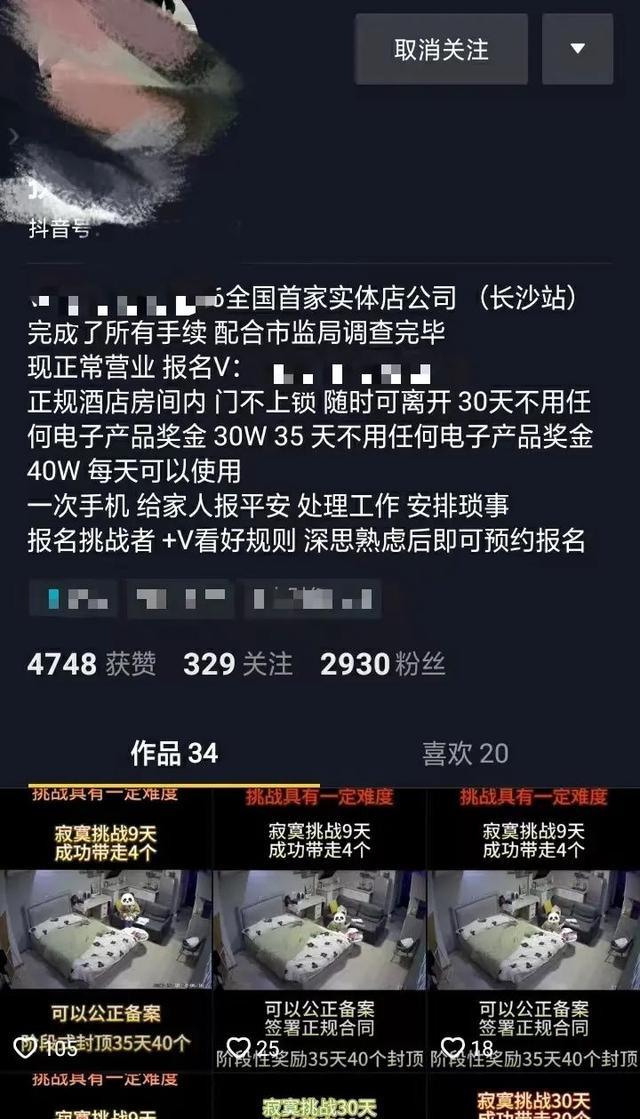This screenshot has height=1119, width=640.
Task: Switch to the 作品 34 tab
Action: (174, 753)
